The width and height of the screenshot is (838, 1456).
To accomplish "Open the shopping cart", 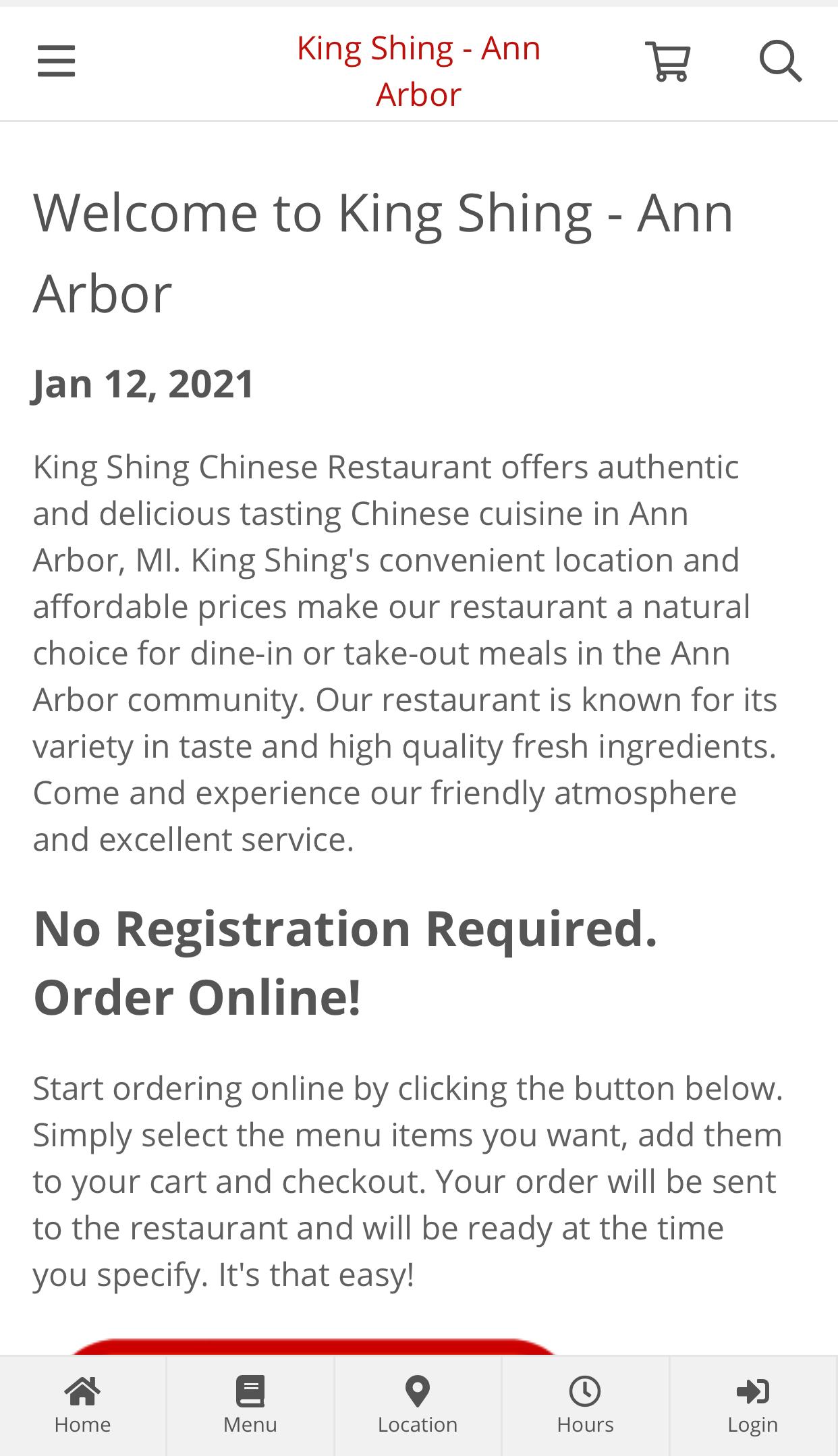I will (x=668, y=61).
